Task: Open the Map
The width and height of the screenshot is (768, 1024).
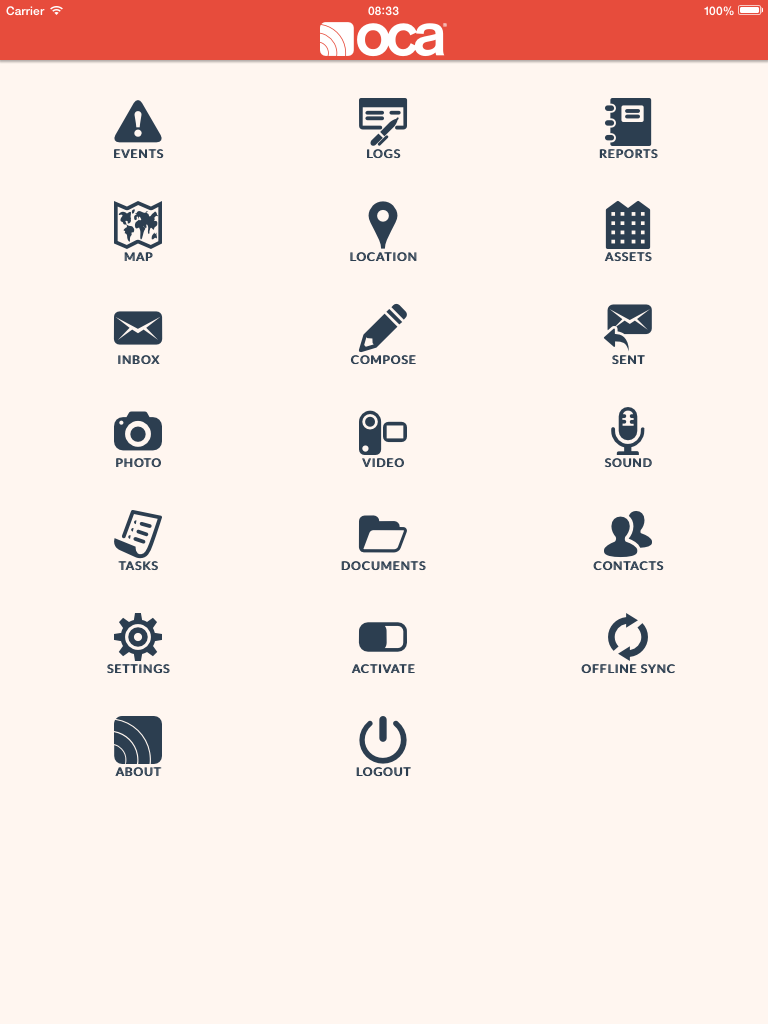Action: pos(138,232)
